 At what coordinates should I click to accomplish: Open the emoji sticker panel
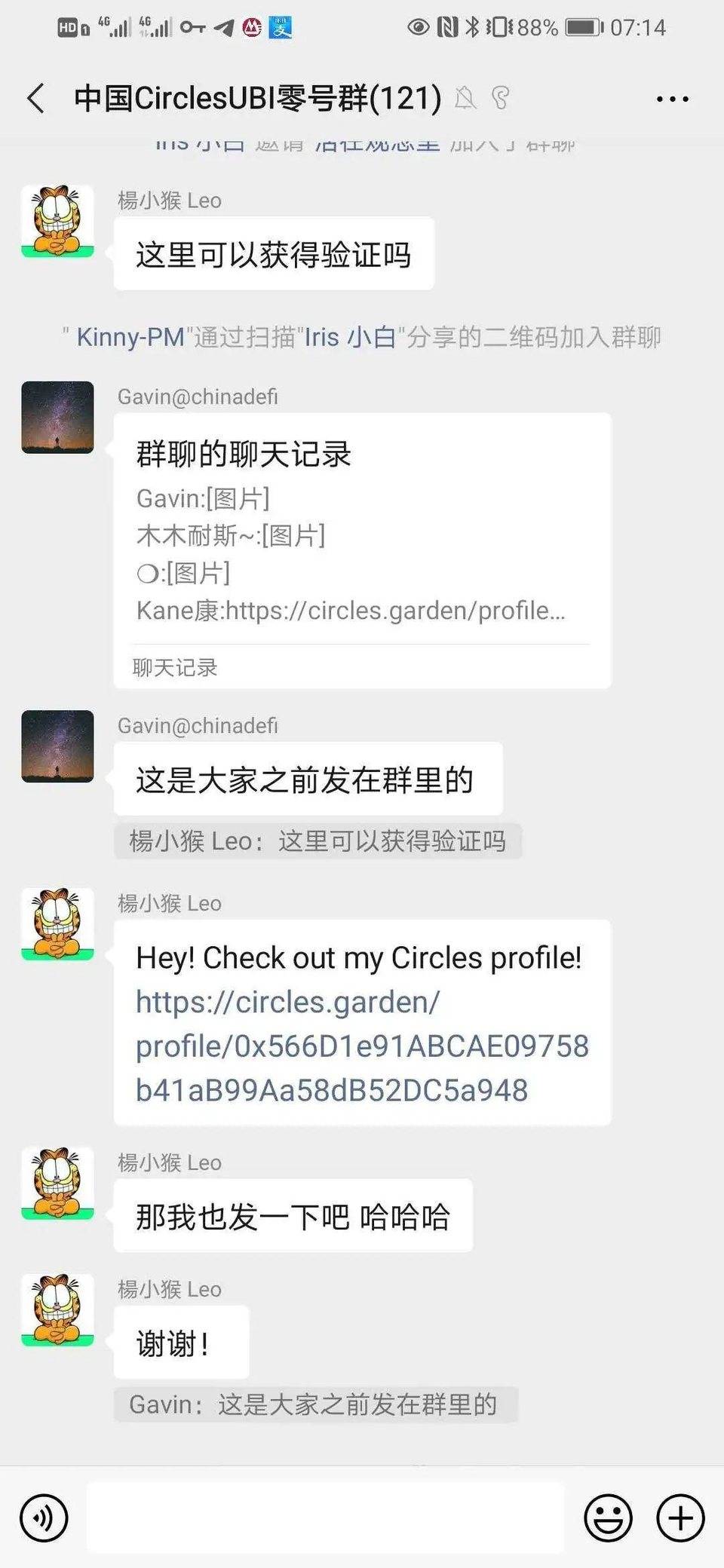click(608, 1517)
